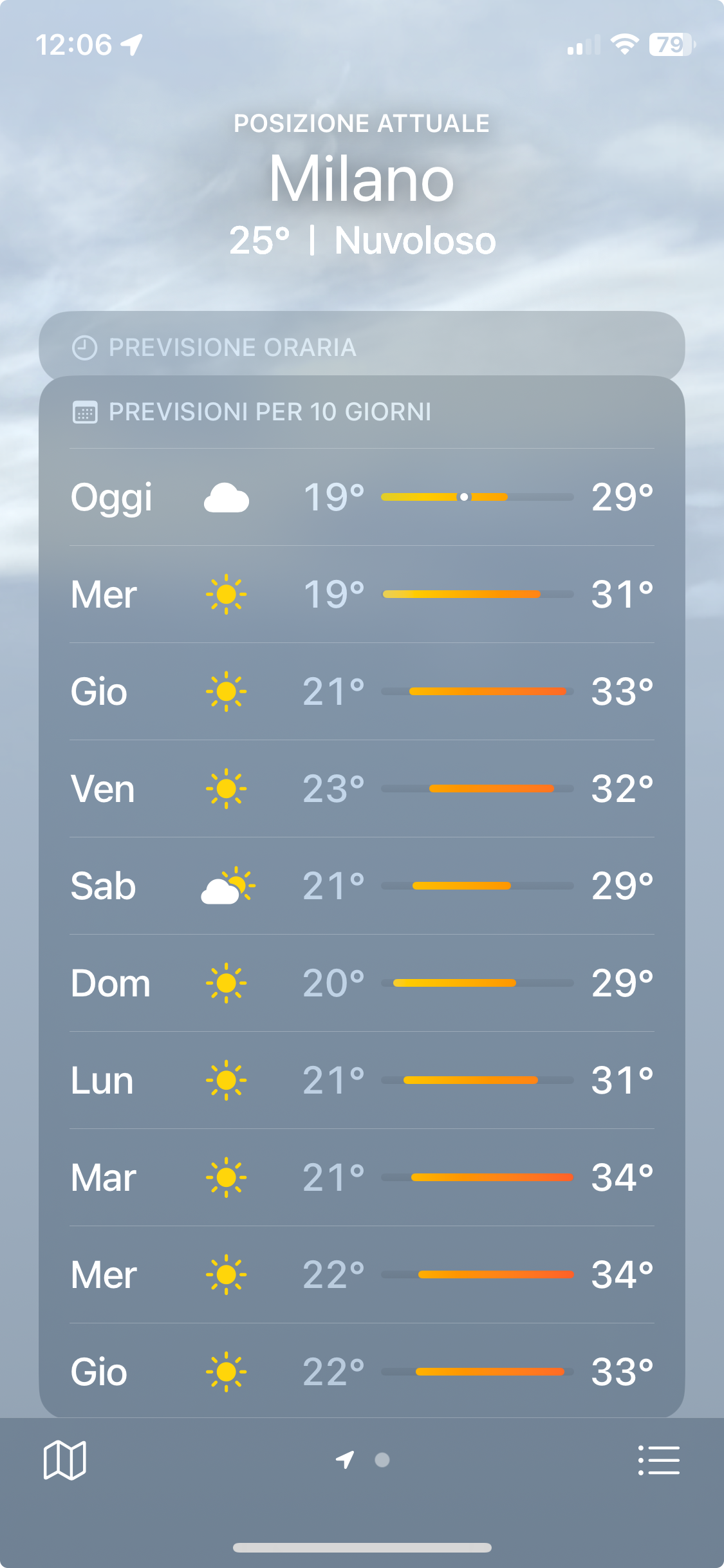Open the weather map

[x=64, y=1460]
